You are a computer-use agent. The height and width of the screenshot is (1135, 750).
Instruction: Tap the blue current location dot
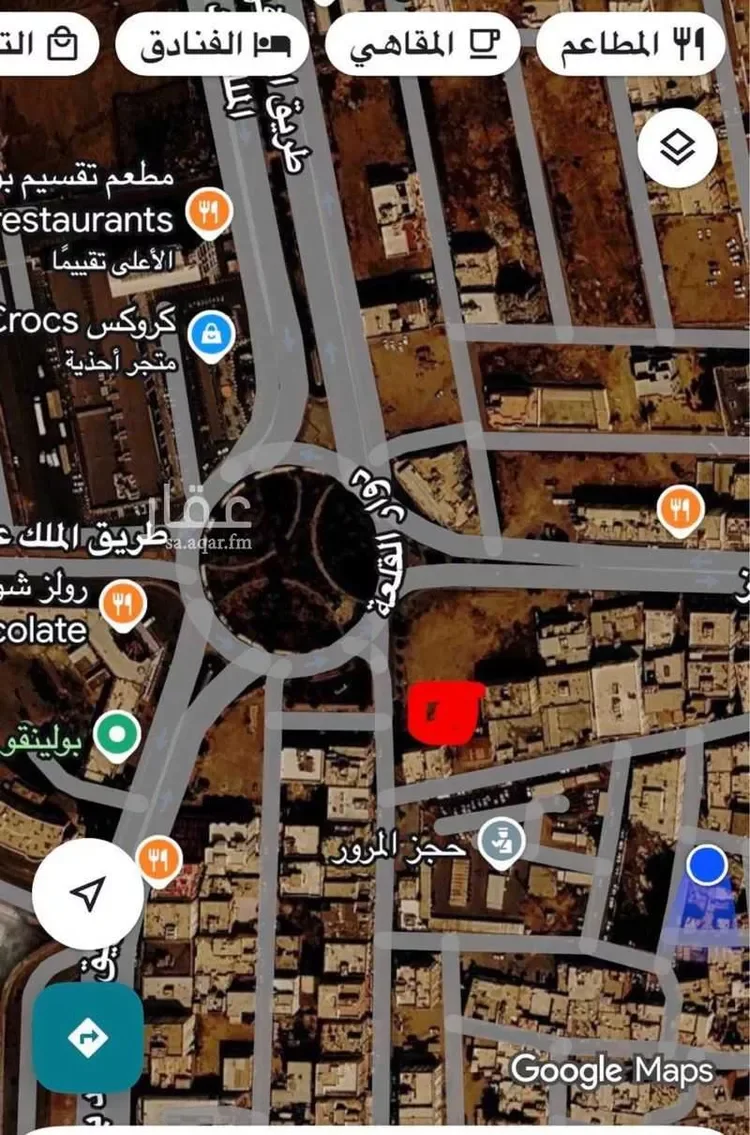707,866
